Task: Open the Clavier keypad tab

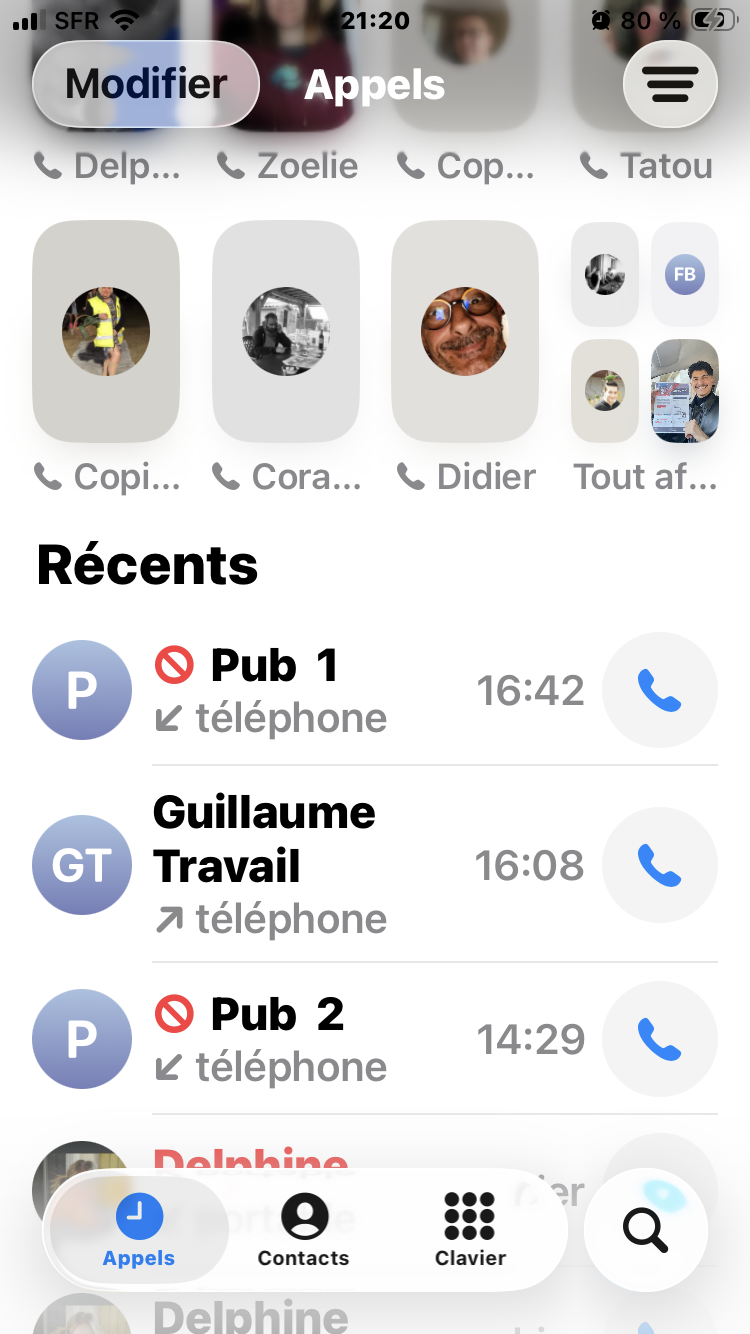Action: pos(470,1231)
